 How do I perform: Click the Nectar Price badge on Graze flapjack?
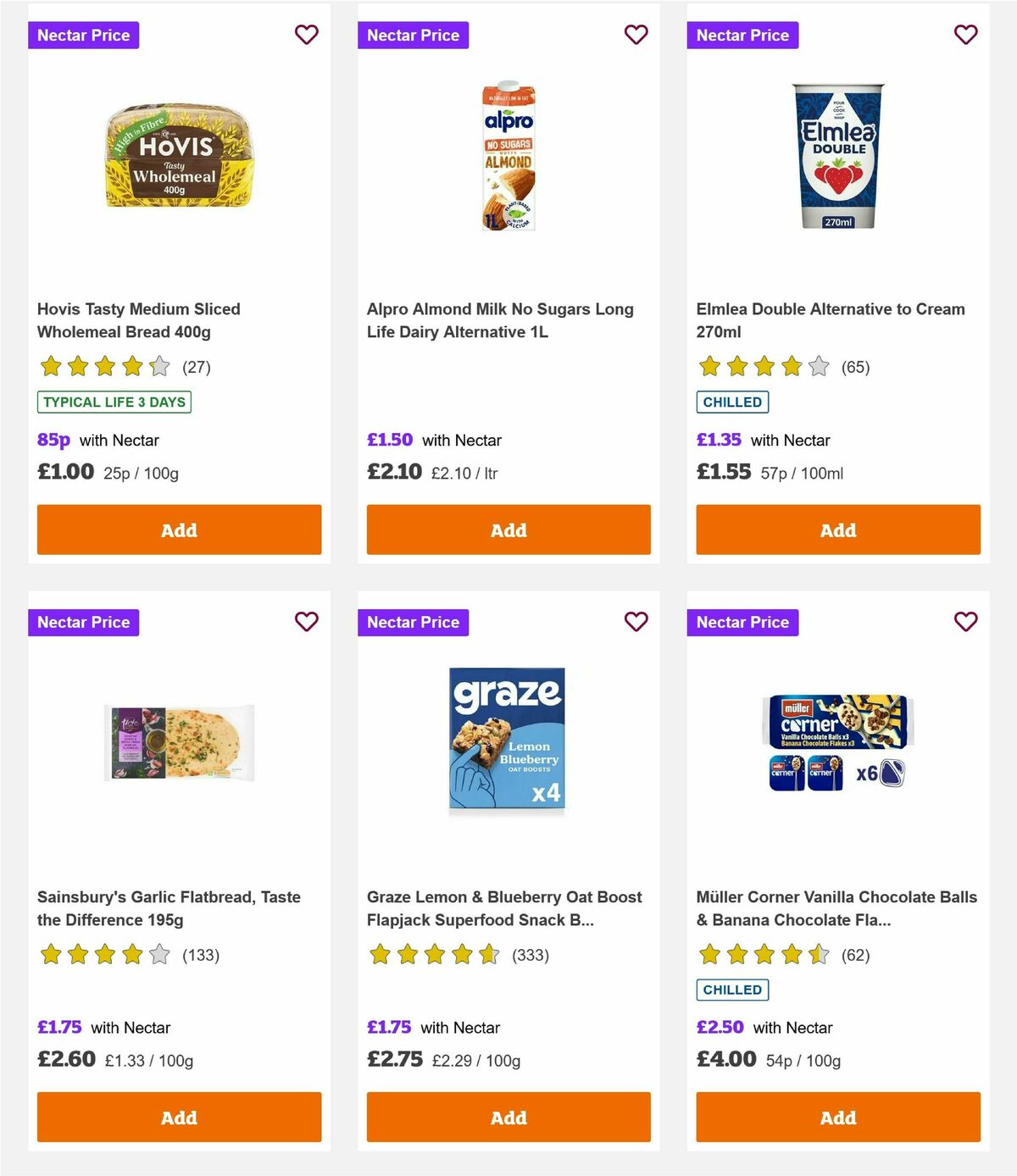(413, 622)
